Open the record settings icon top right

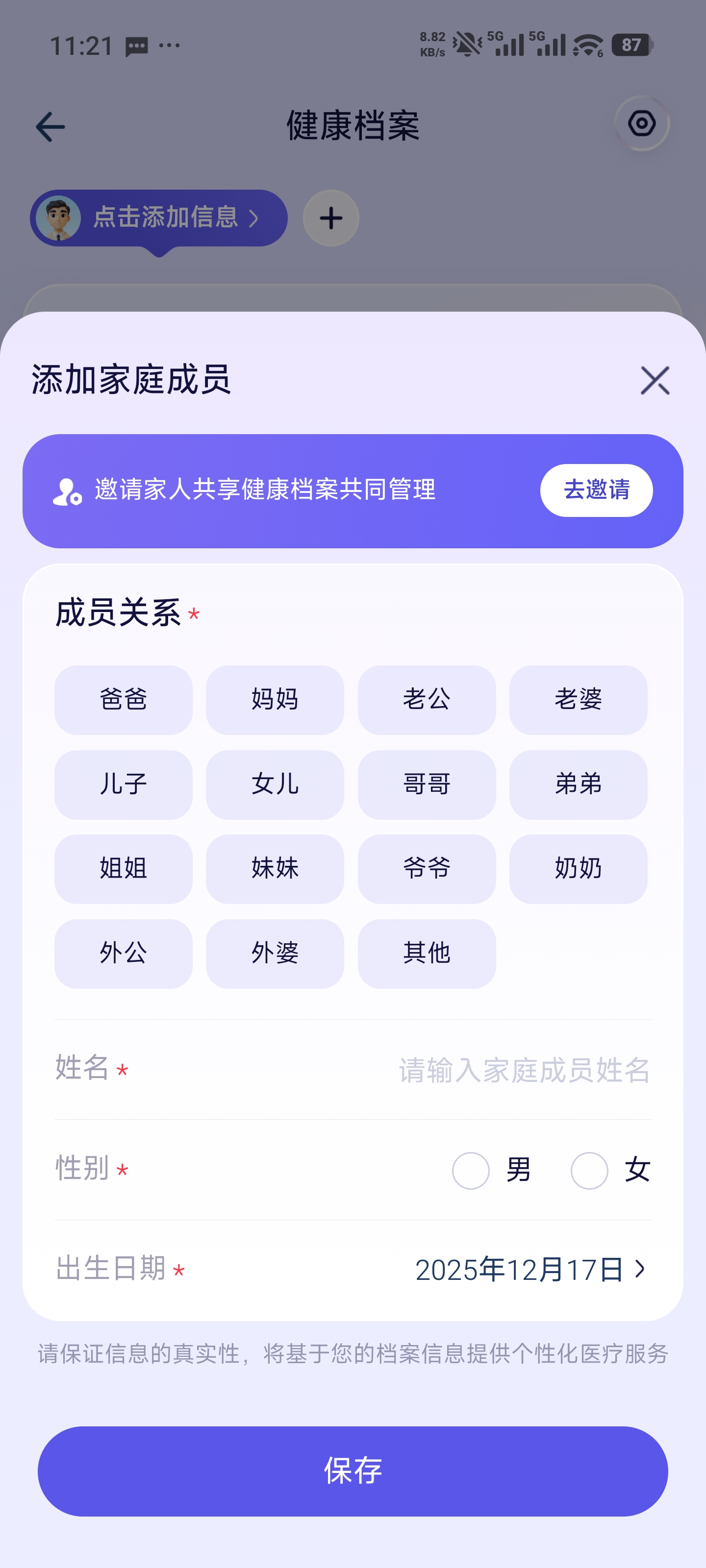(641, 123)
